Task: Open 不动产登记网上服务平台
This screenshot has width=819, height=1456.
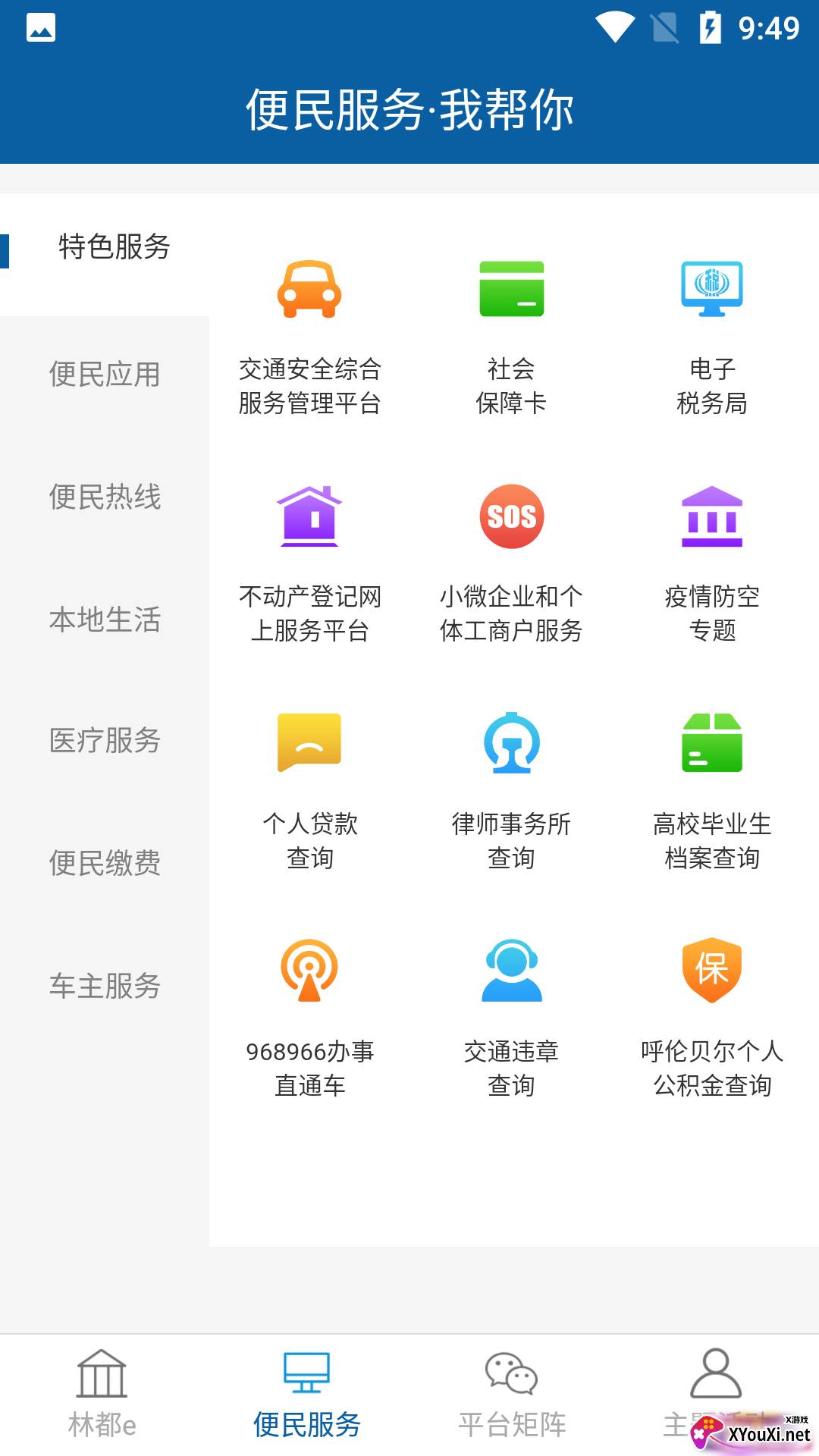Action: pyautogui.click(x=309, y=565)
